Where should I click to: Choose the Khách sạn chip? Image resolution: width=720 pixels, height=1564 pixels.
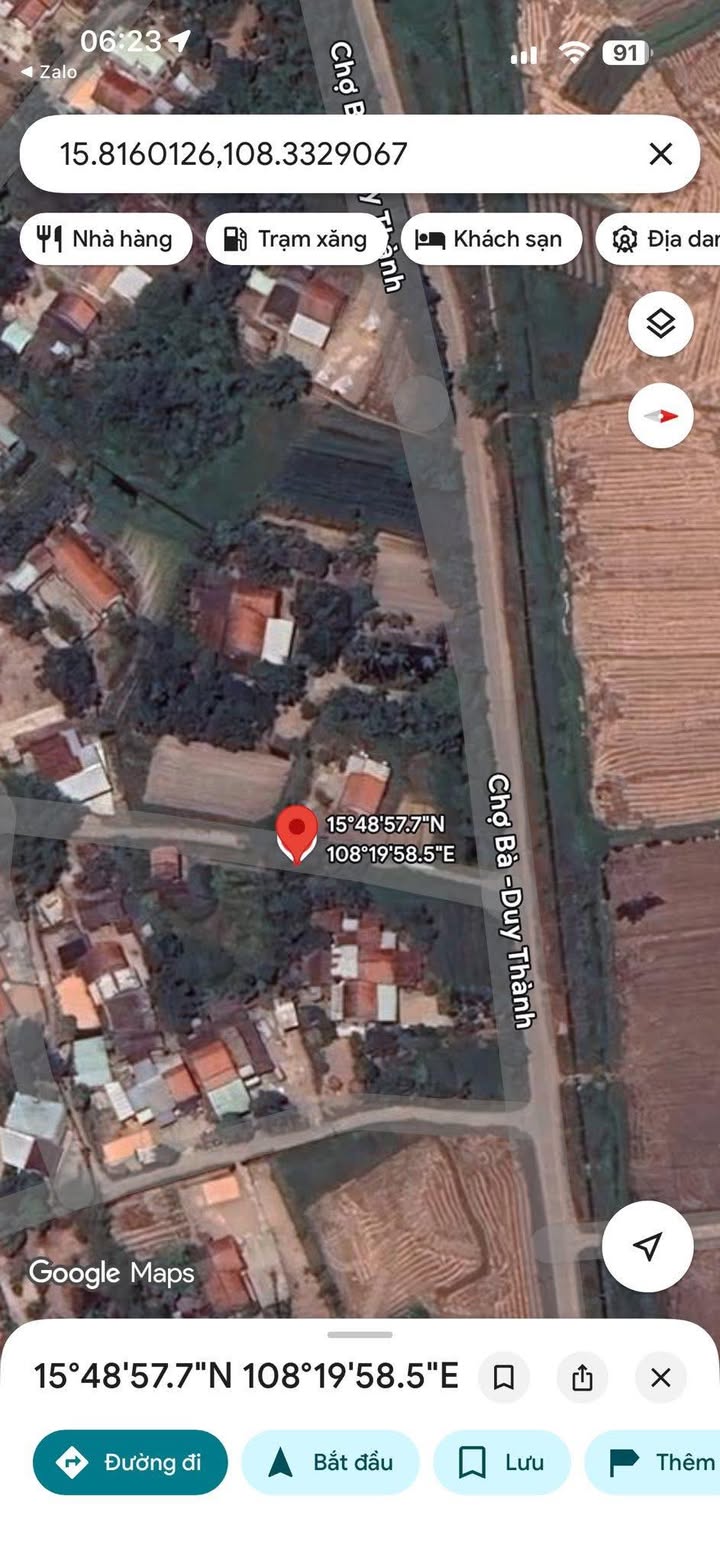[x=491, y=239]
